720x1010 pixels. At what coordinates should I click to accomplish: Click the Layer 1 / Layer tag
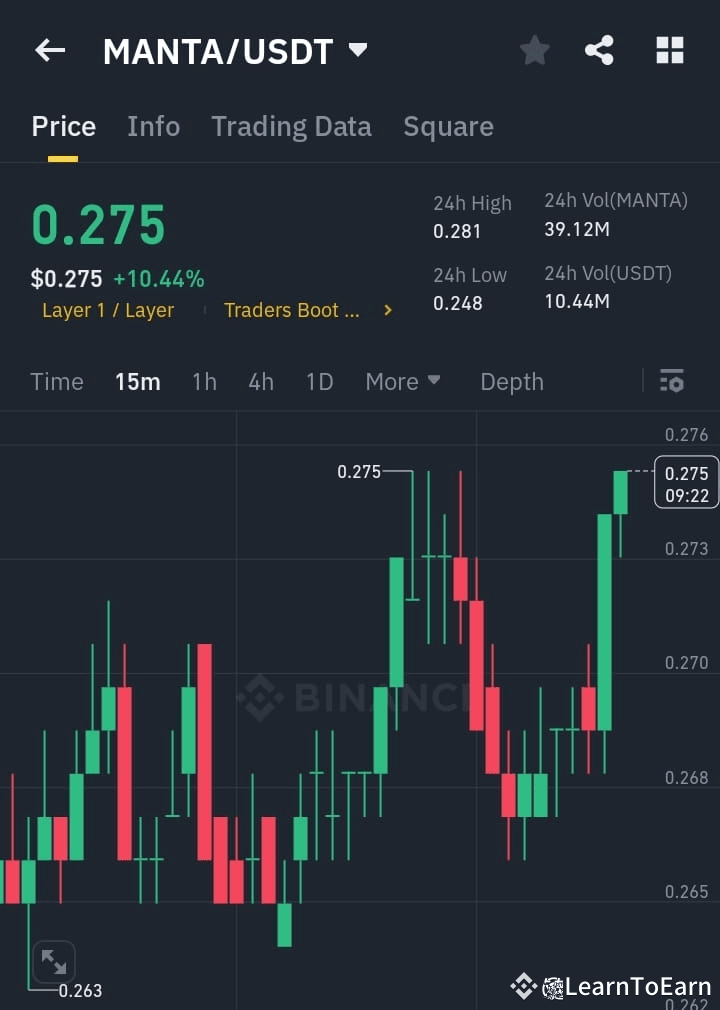click(x=107, y=310)
